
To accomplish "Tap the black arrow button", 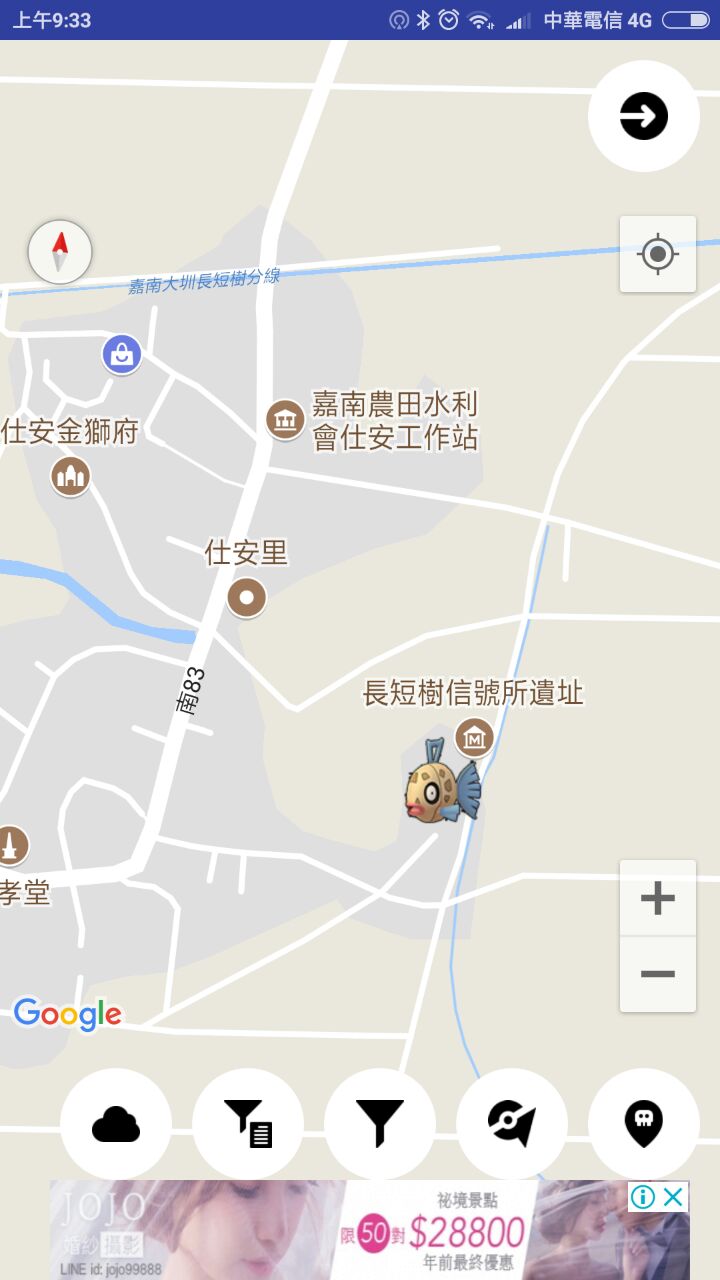I will [643, 117].
